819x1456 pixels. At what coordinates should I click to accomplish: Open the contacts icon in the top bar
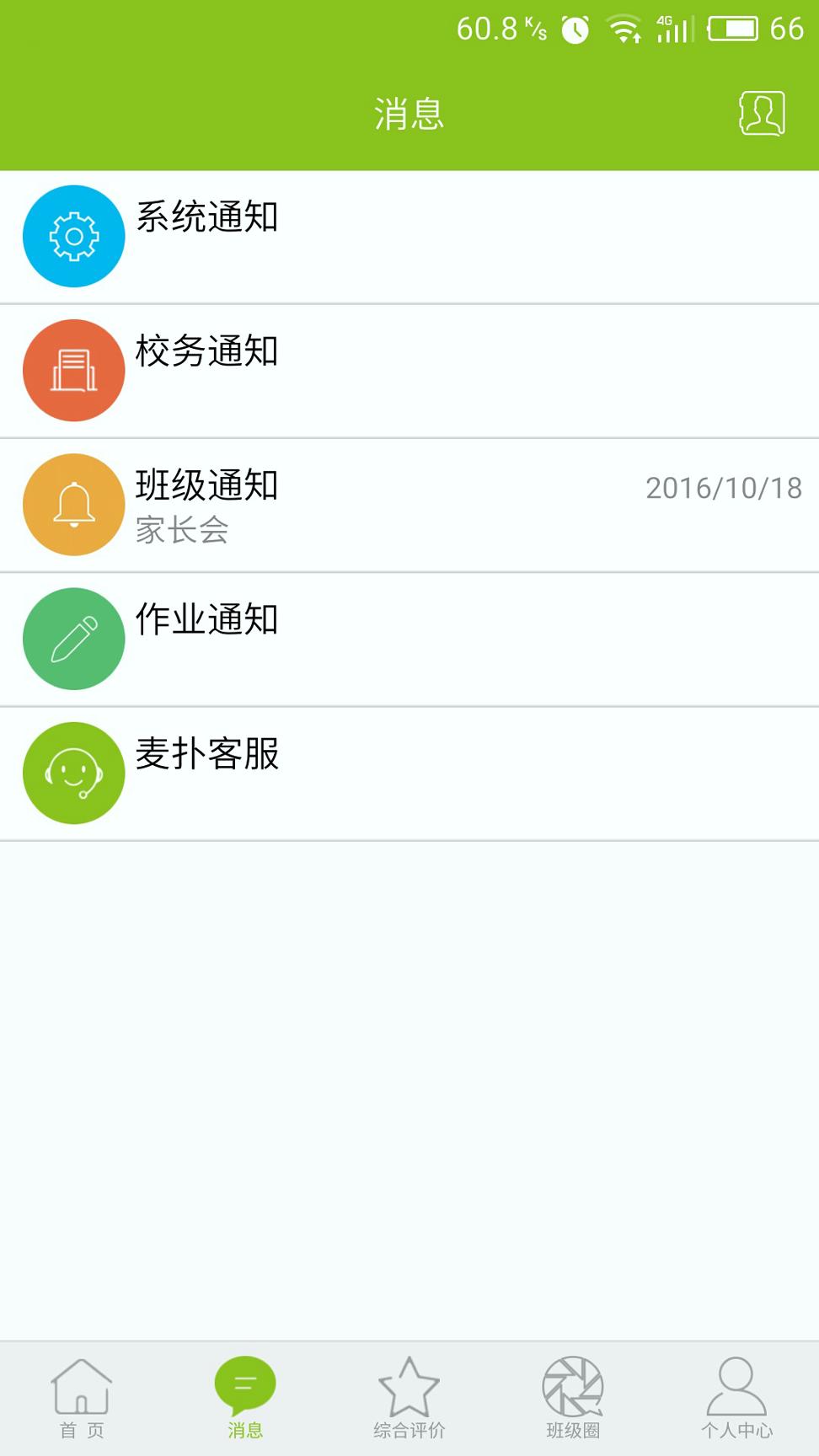[x=759, y=111]
